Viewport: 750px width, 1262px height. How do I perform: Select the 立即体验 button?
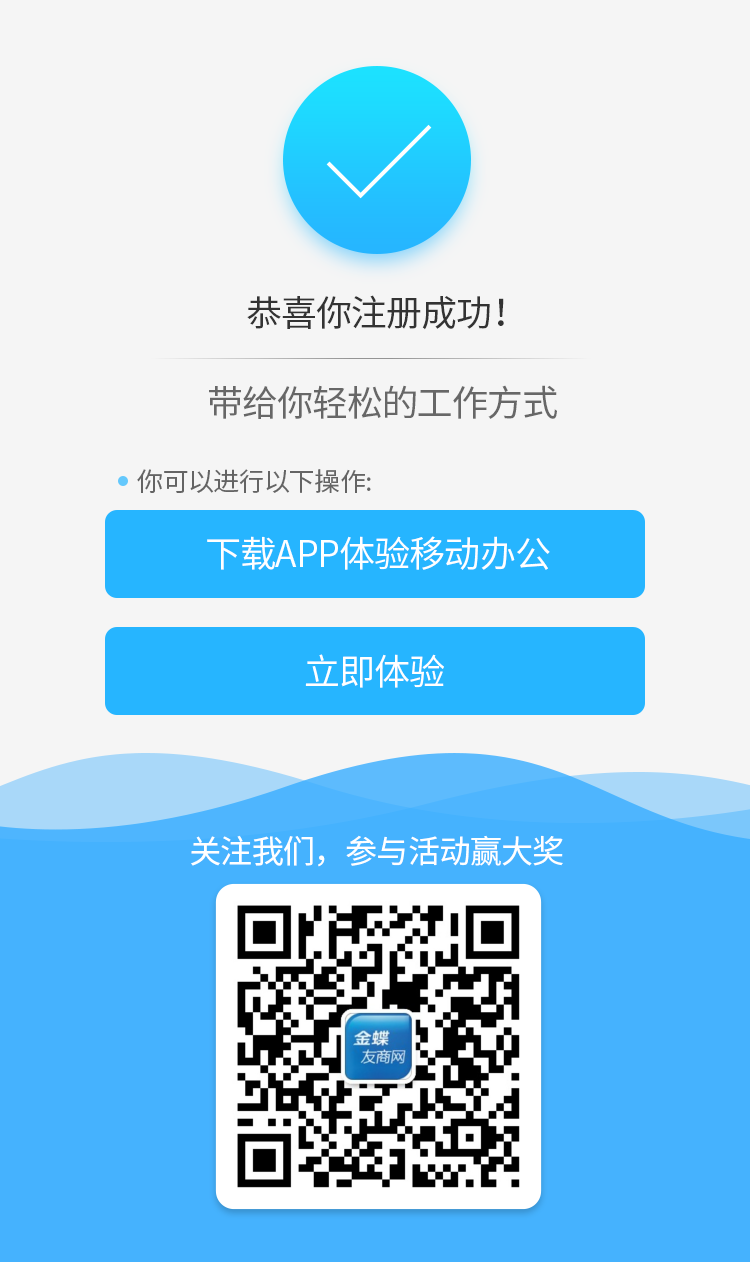point(375,671)
